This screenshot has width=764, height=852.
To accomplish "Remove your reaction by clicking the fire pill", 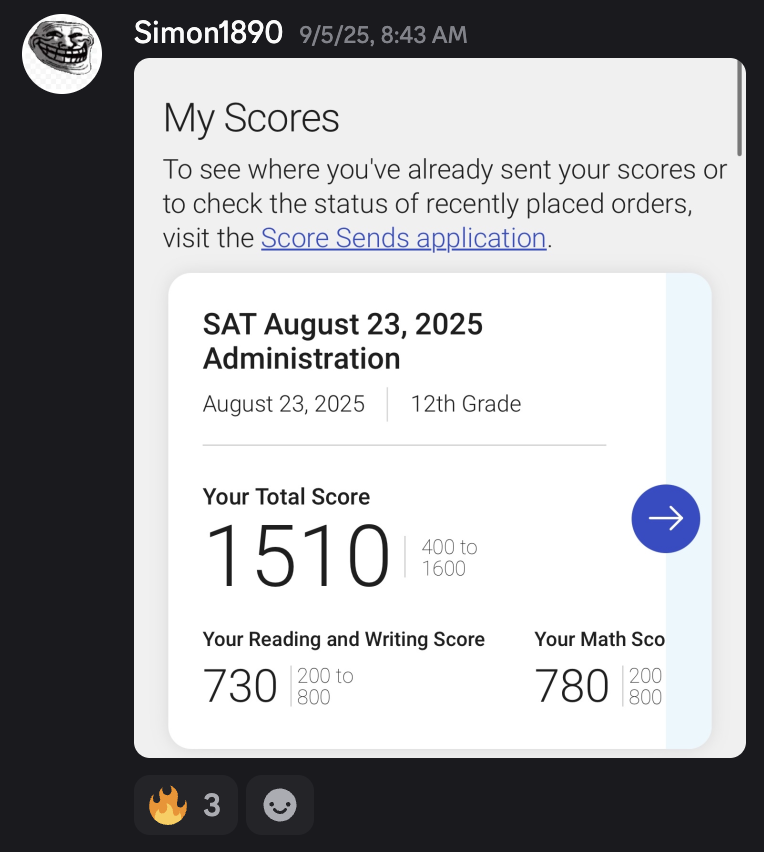I will [x=185, y=804].
